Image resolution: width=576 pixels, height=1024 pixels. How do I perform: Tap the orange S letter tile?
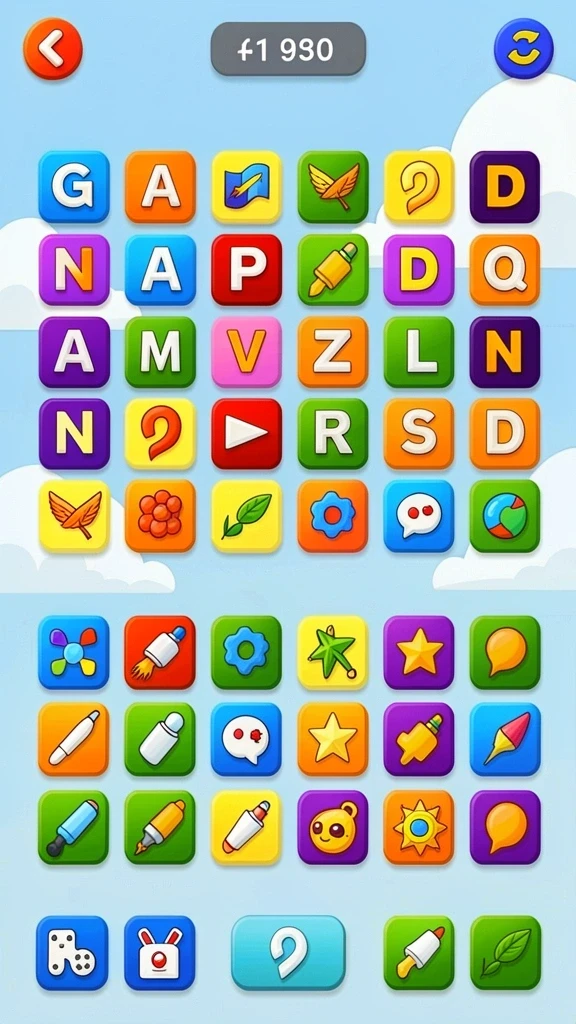coord(419,434)
